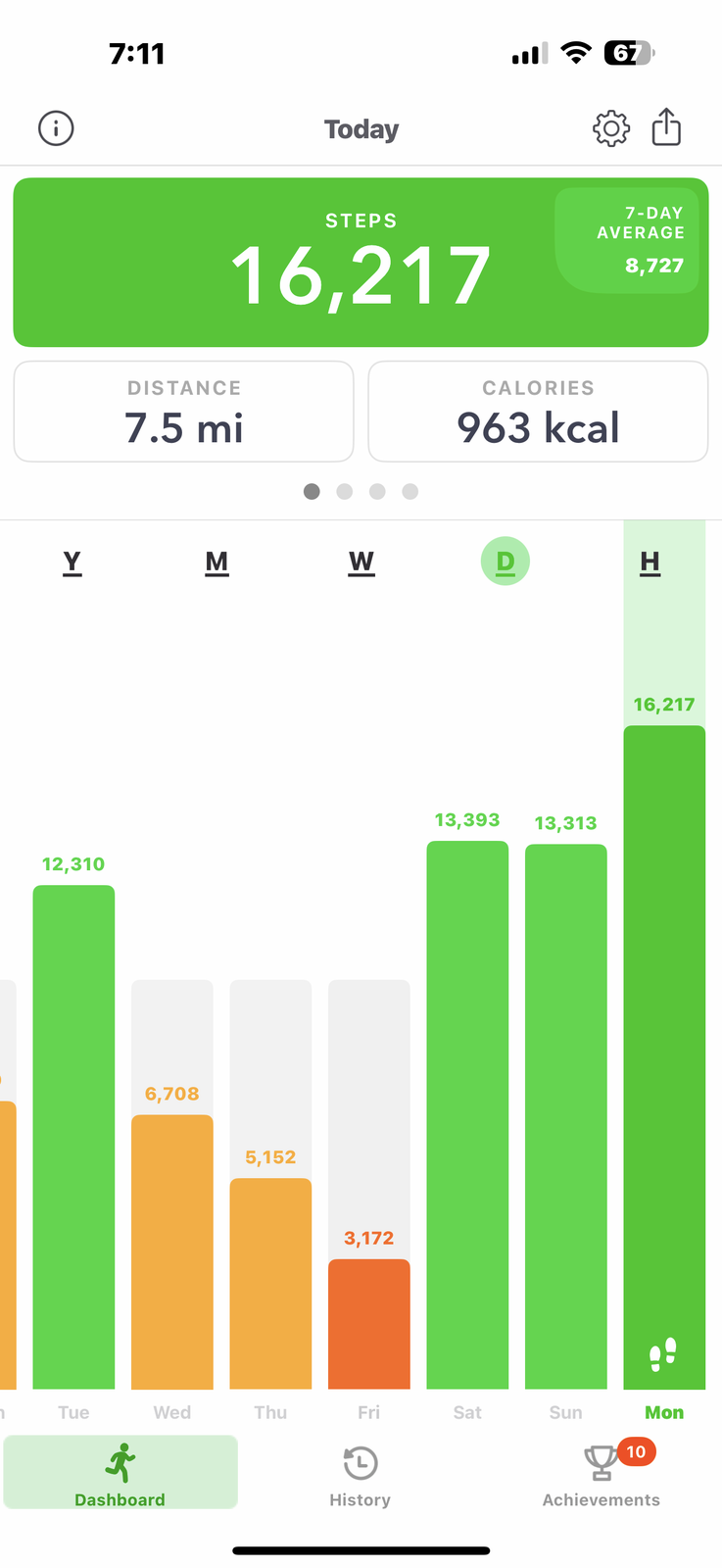Tap the Distance card
This screenshot has width=722, height=1568.
(x=184, y=412)
